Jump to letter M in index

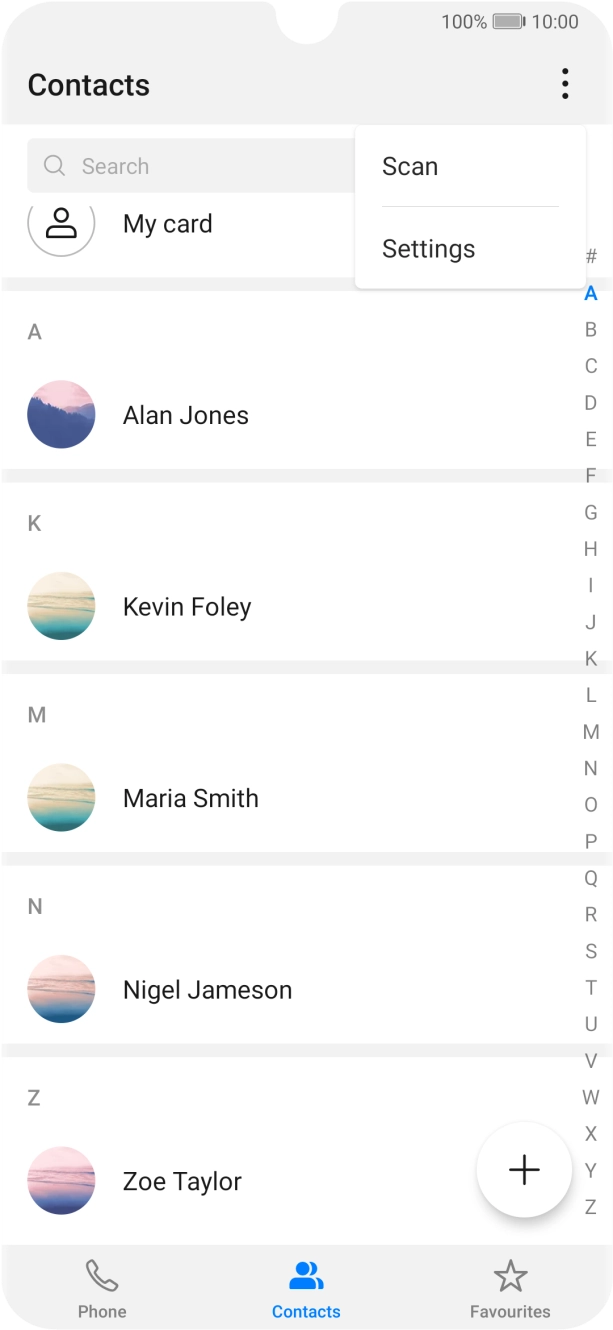[x=591, y=732]
